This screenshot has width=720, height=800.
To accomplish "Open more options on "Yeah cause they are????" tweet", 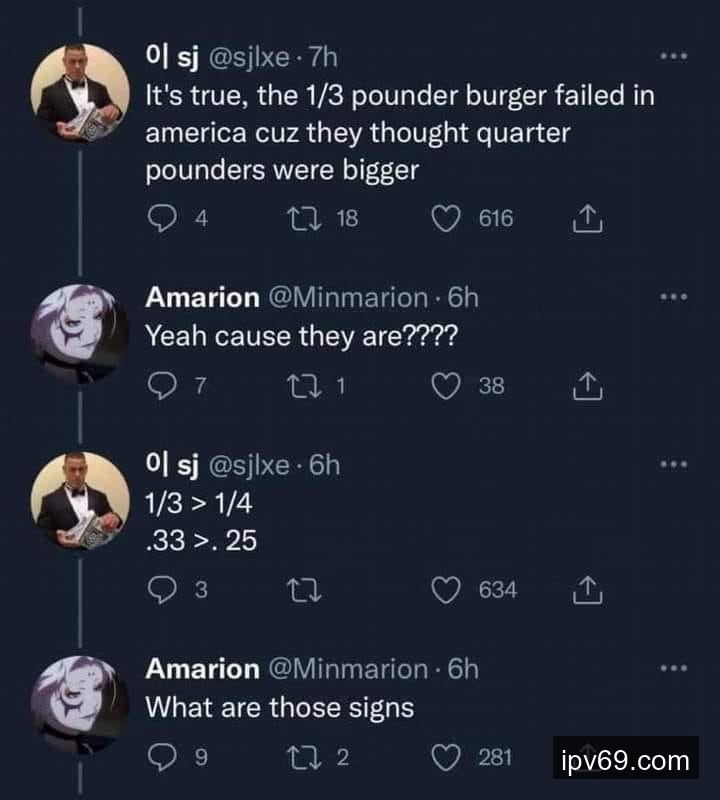I will point(675,297).
